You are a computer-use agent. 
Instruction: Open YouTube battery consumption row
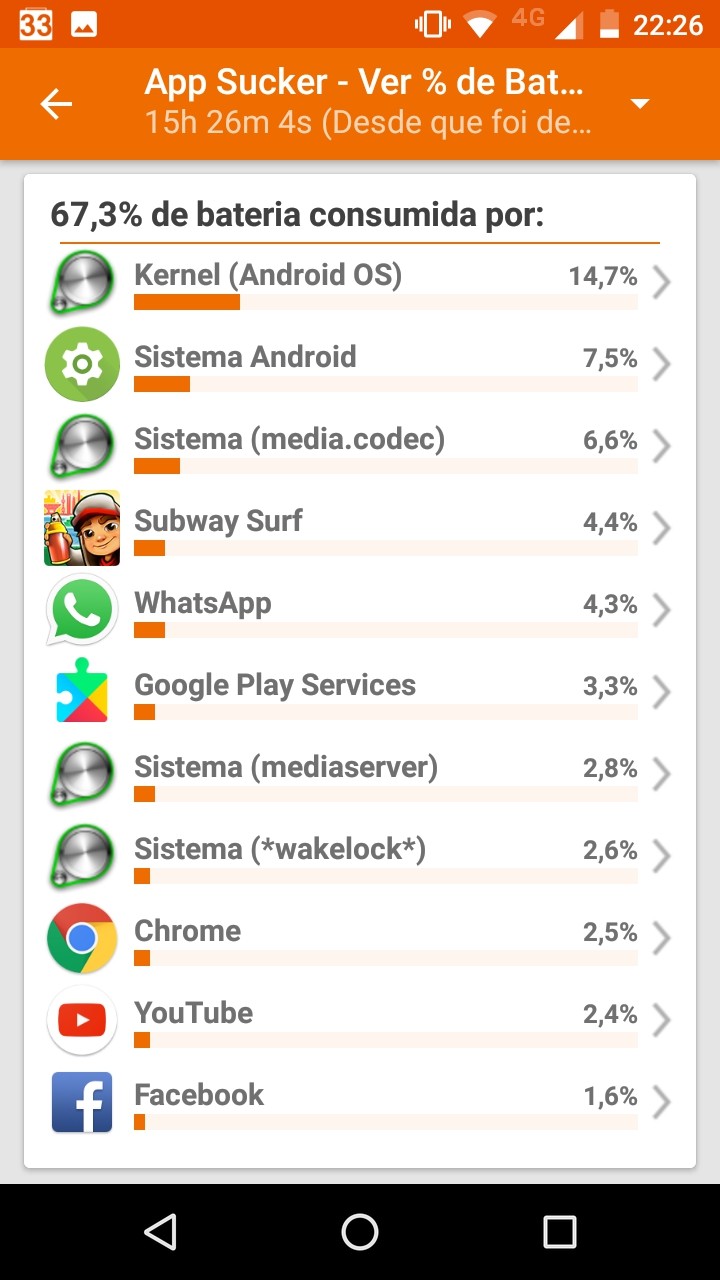coord(360,1022)
